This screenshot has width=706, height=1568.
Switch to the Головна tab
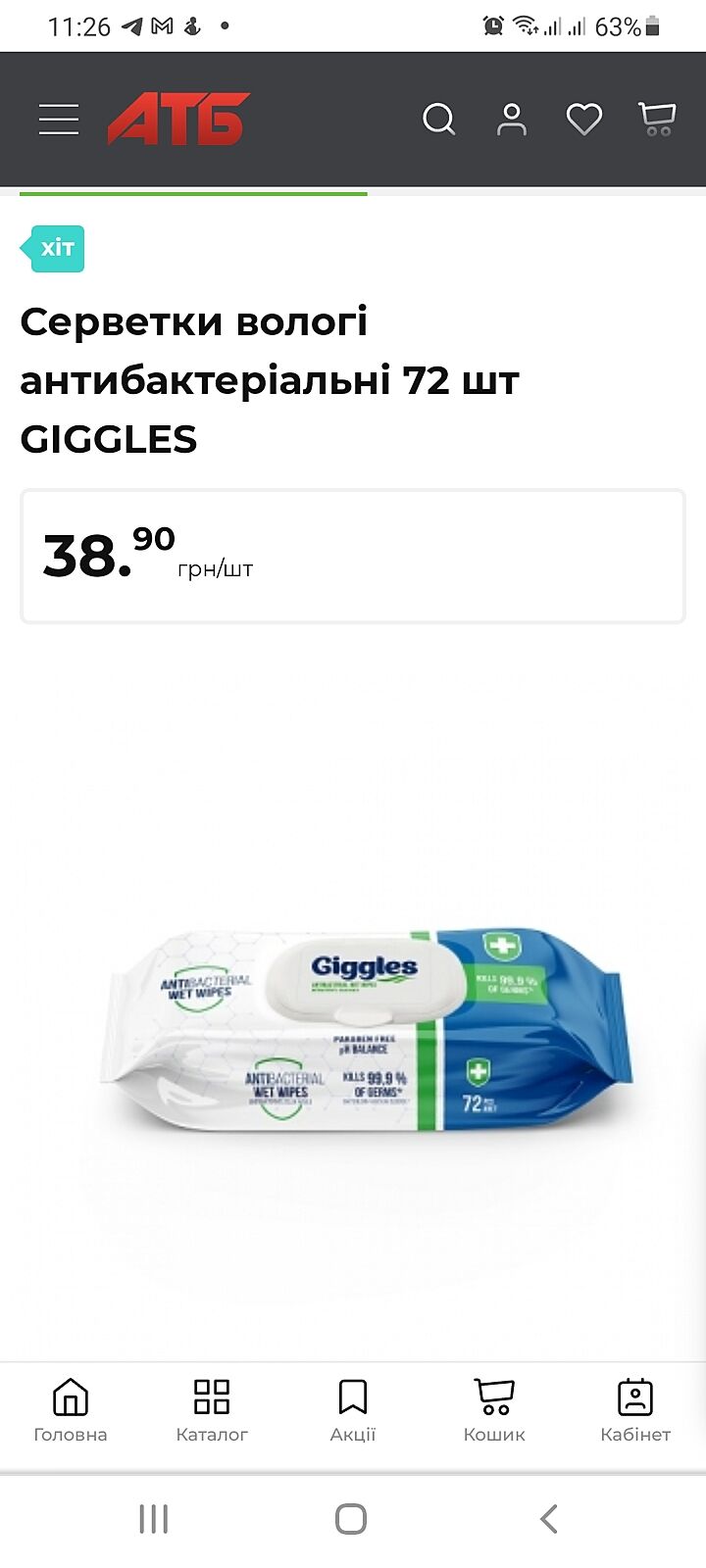coord(71,1411)
